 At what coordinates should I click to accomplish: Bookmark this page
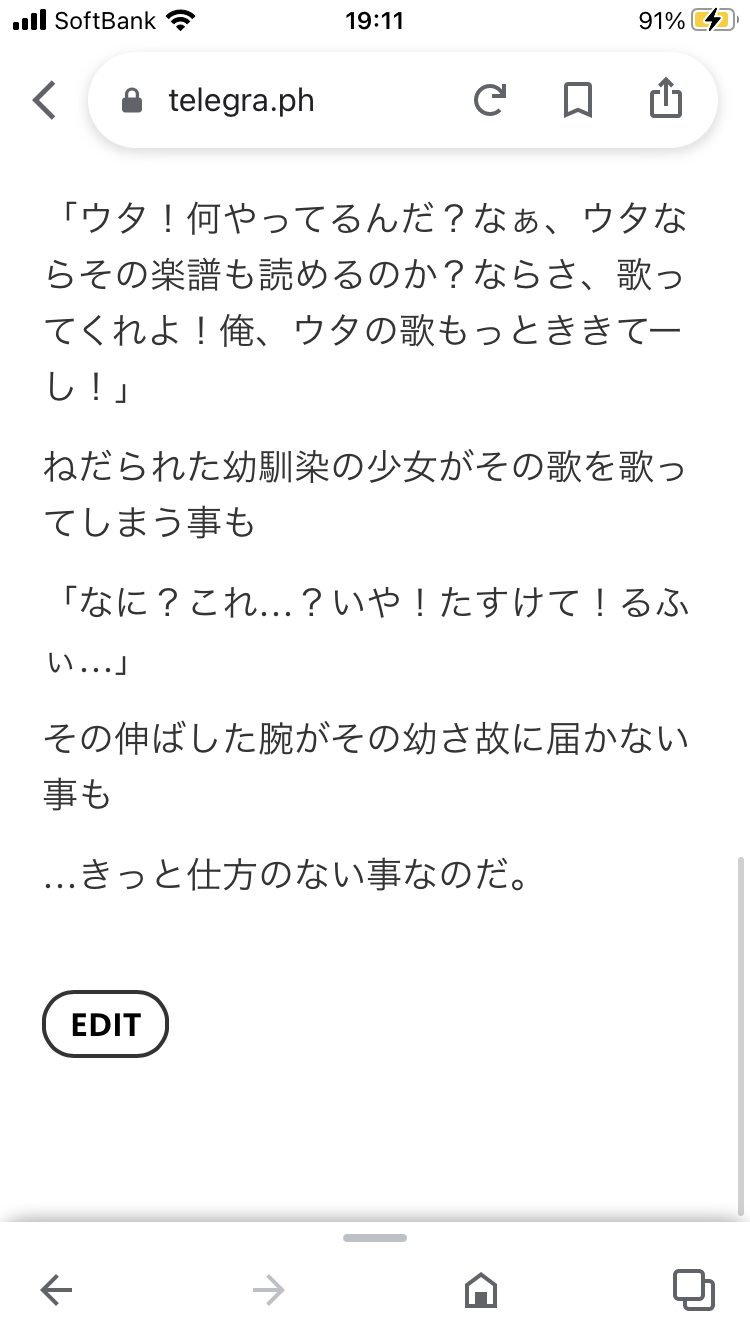[x=578, y=100]
